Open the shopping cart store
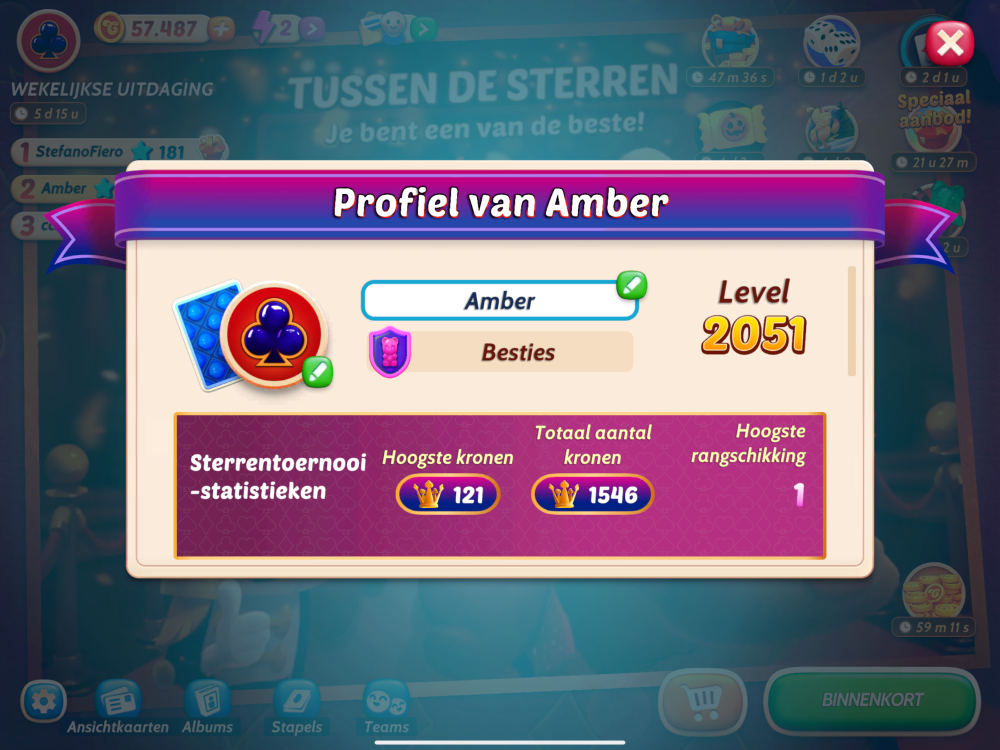The width and height of the screenshot is (1000, 750). click(x=703, y=700)
